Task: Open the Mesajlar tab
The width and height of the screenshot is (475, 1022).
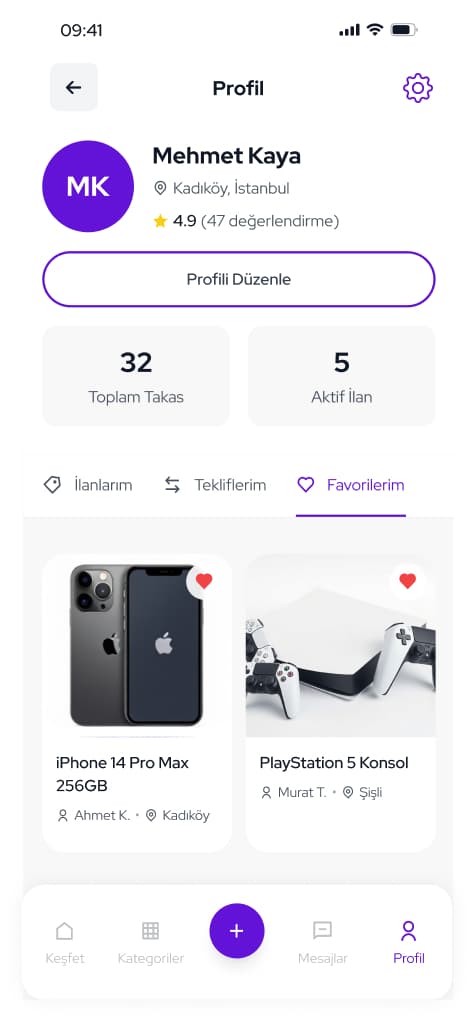Action: pyautogui.click(x=323, y=942)
